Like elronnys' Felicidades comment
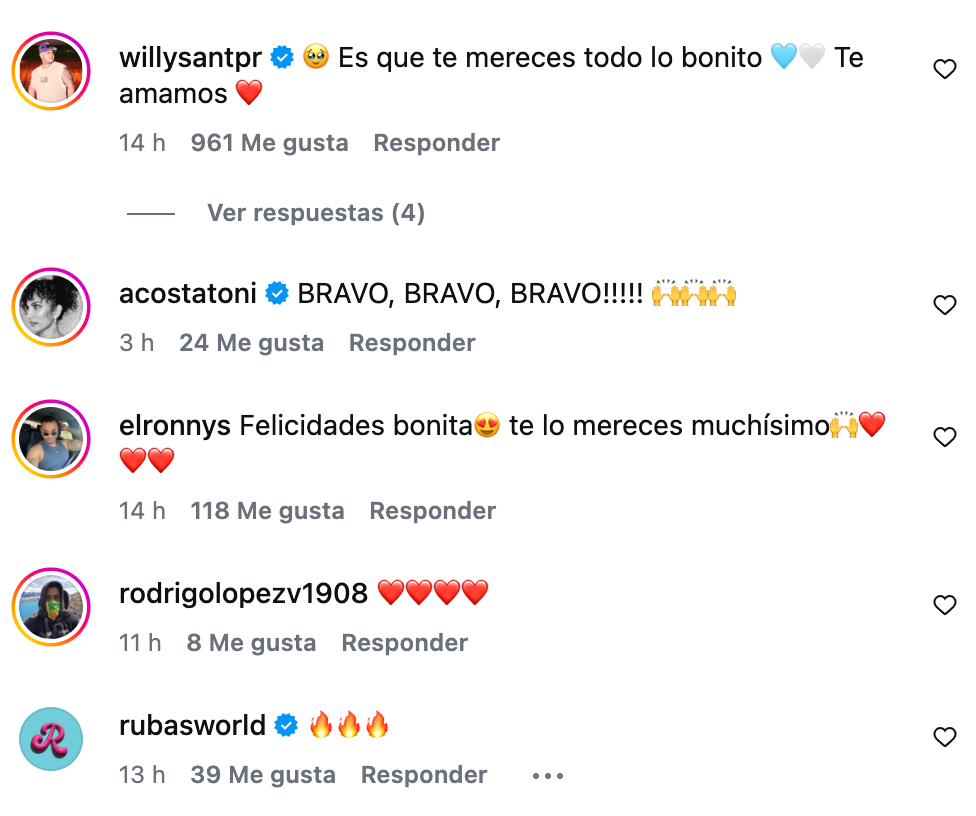976x816 pixels. pyautogui.click(x=944, y=437)
